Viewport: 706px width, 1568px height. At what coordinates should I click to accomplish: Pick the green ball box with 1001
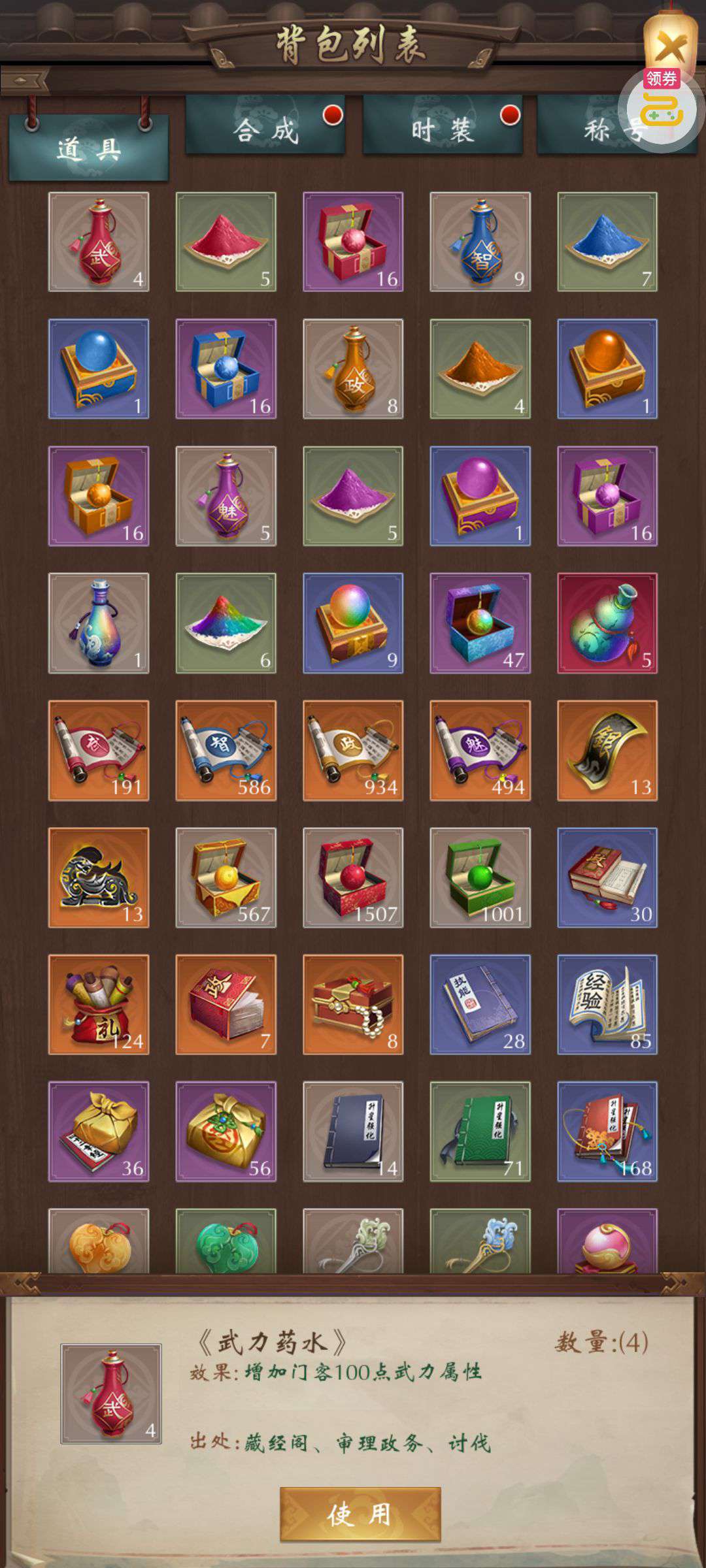tap(480, 877)
